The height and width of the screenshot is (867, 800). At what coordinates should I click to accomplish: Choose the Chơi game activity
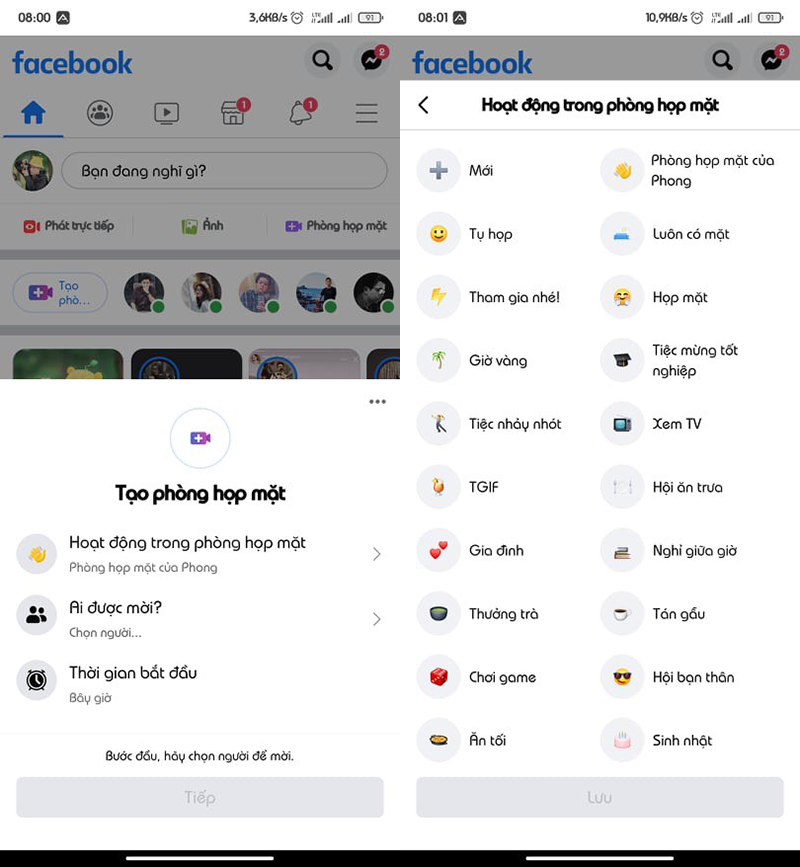coord(502,677)
